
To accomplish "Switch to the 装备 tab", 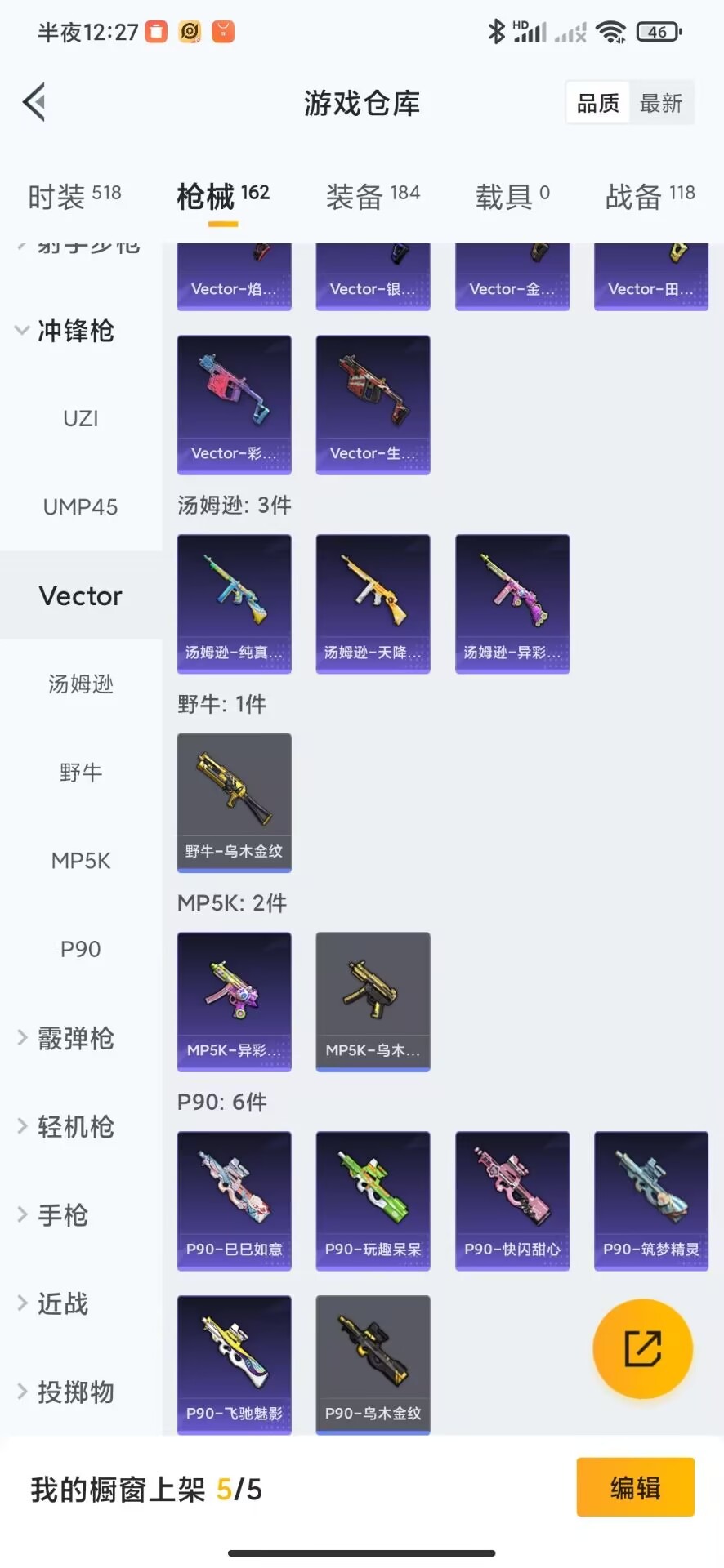I will tap(373, 196).
